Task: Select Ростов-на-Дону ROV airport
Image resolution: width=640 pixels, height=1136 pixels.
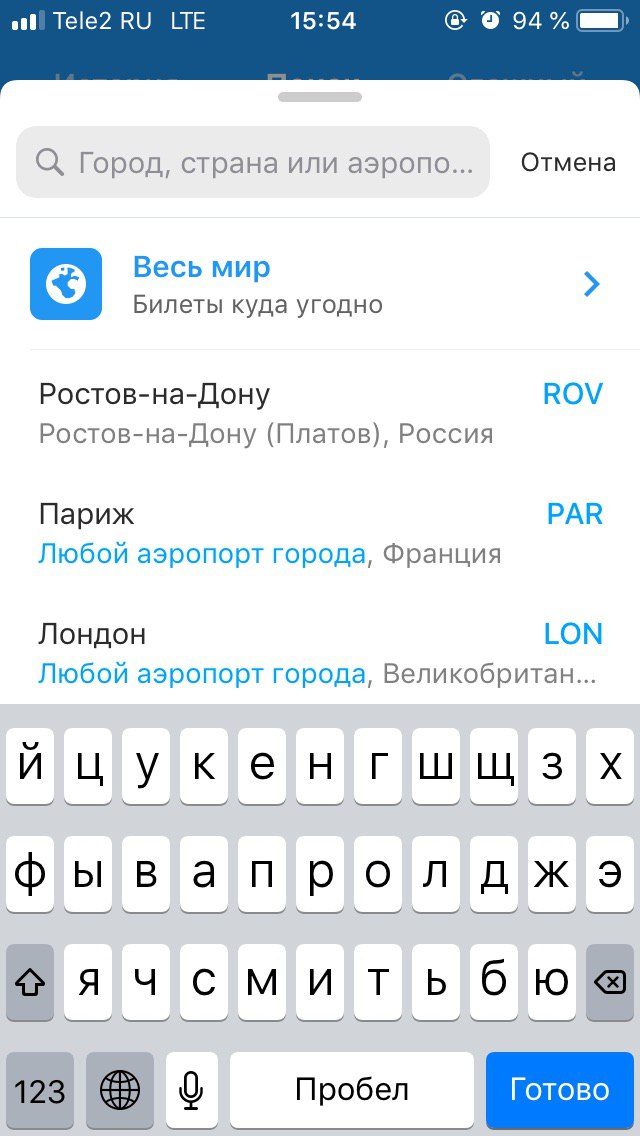Action: (320, 413)
